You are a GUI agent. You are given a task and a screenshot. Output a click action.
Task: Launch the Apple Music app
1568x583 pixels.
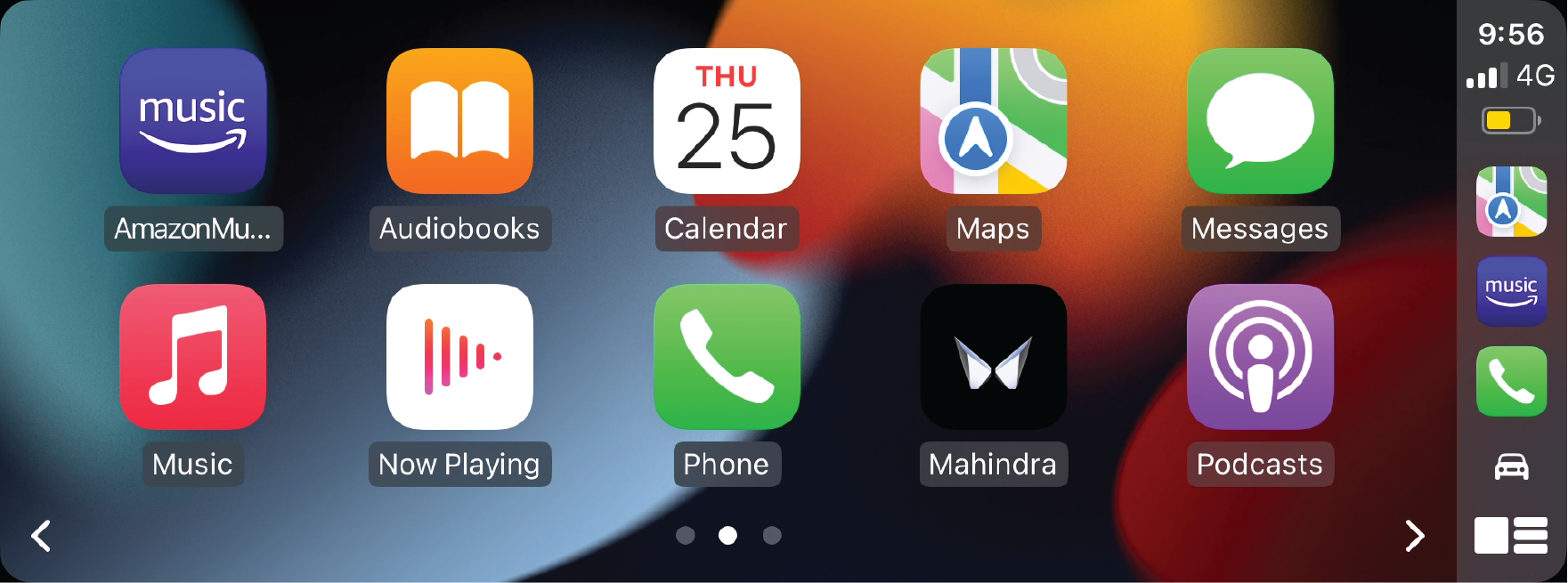coord(193,357)
